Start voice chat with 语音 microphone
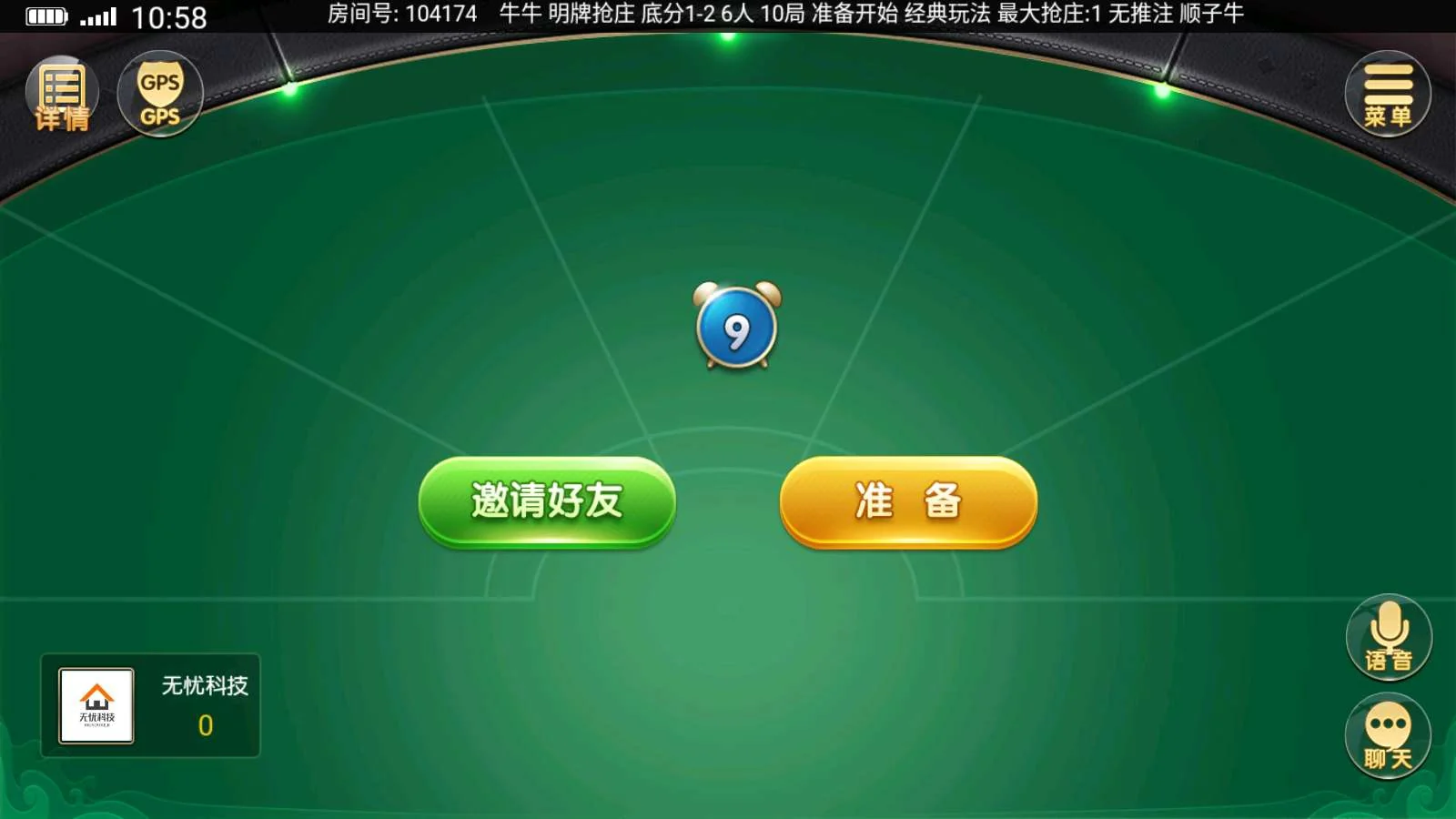This screenshot has width=1456, height=819. pos(1389,637)
